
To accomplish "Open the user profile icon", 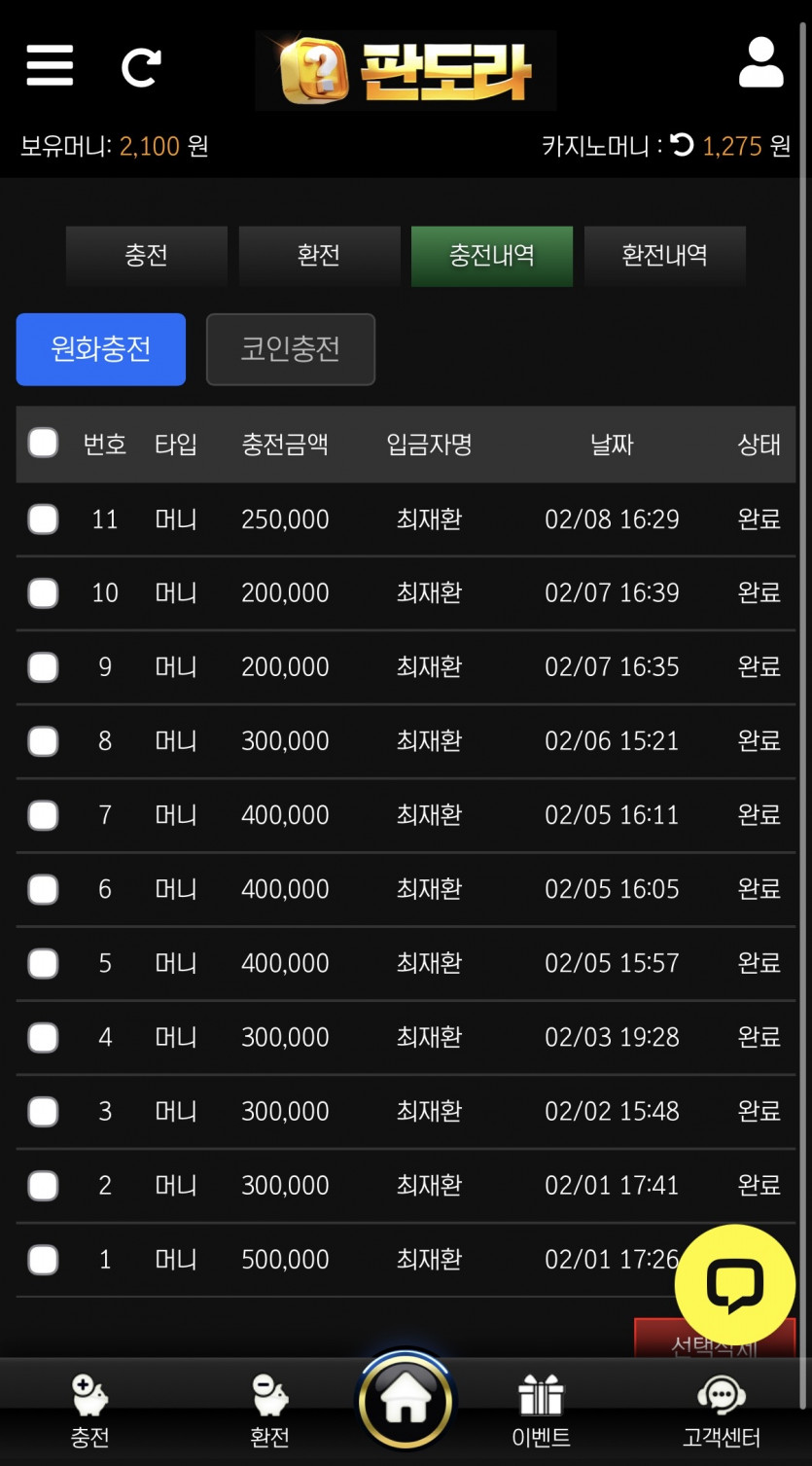I will 760,63.
